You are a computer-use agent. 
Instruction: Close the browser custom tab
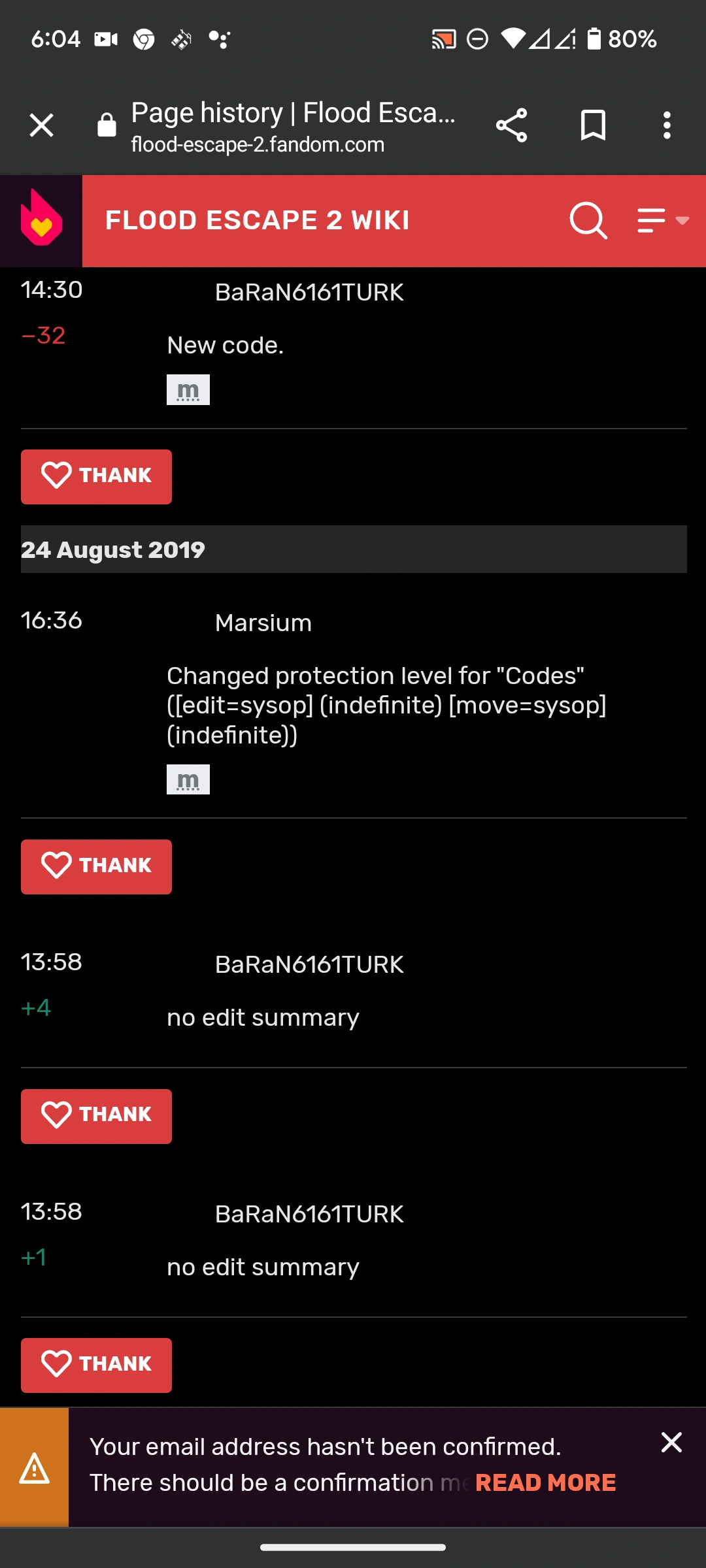41,125
